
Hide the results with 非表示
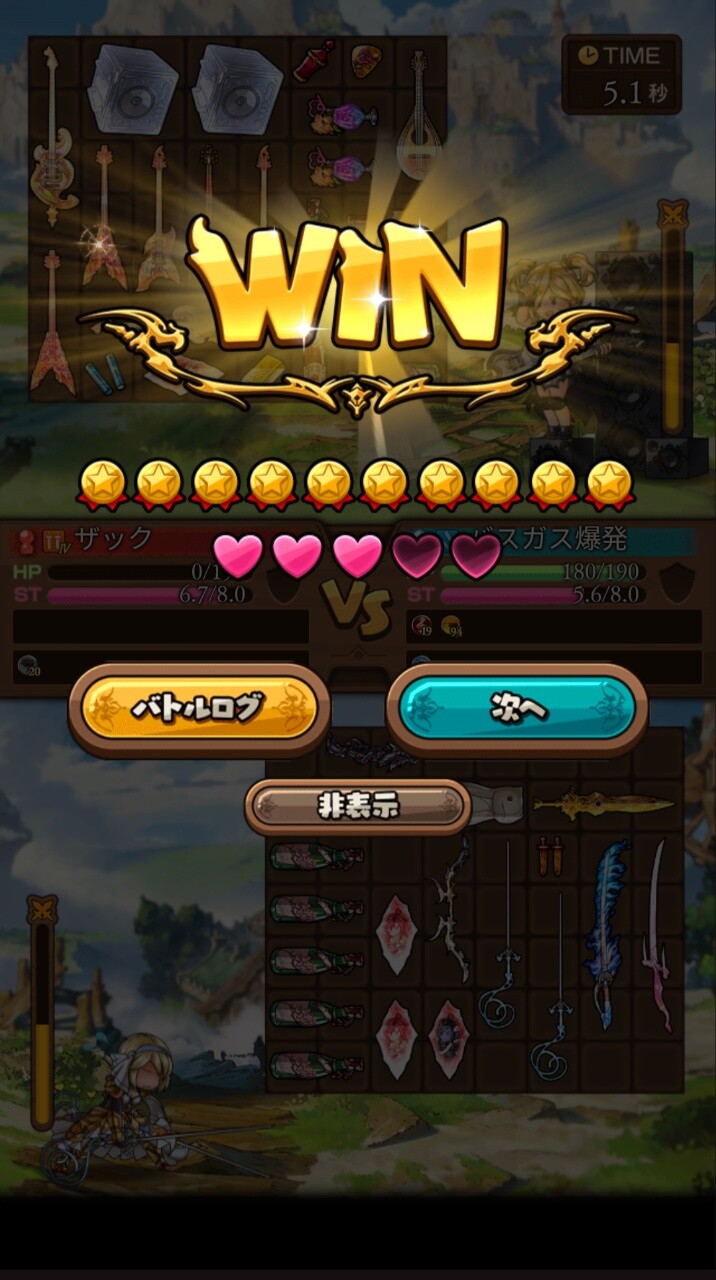coord(358,806)
